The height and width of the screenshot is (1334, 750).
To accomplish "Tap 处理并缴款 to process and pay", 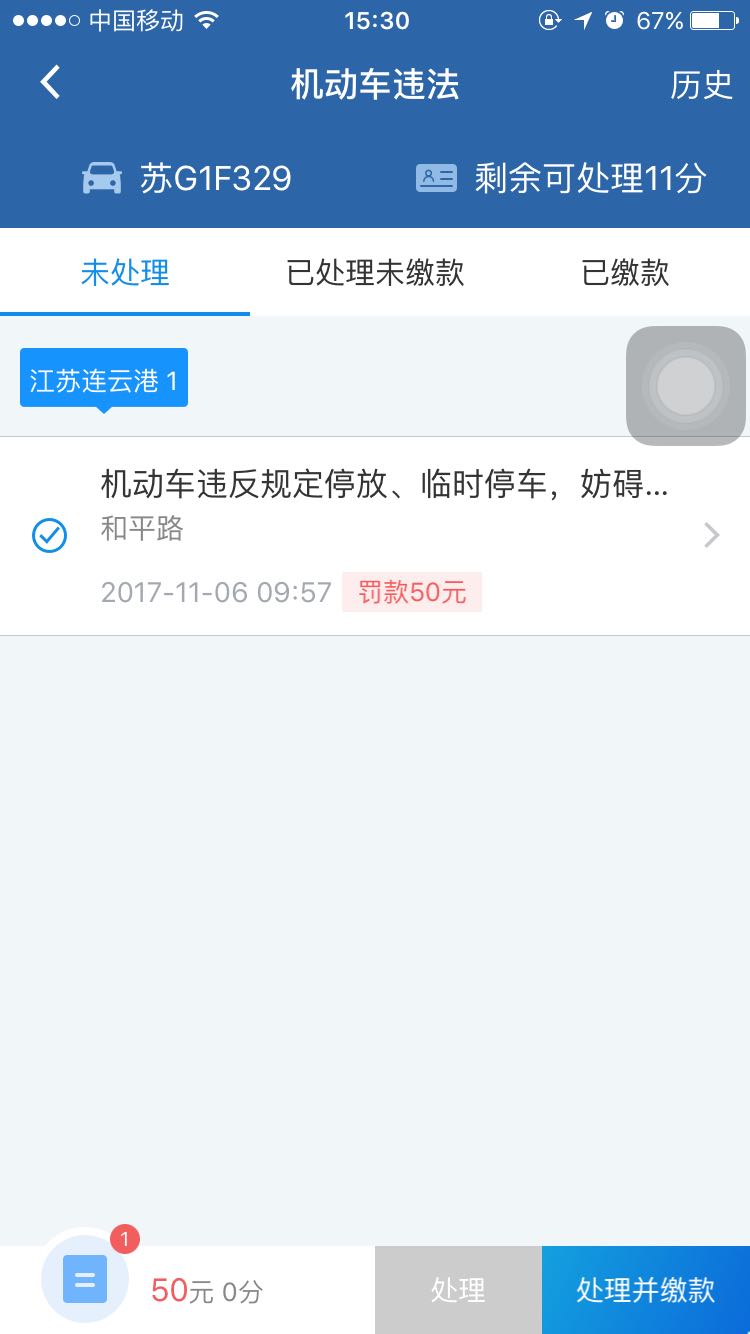I will pyautogui.click(x=646, y=1290).
